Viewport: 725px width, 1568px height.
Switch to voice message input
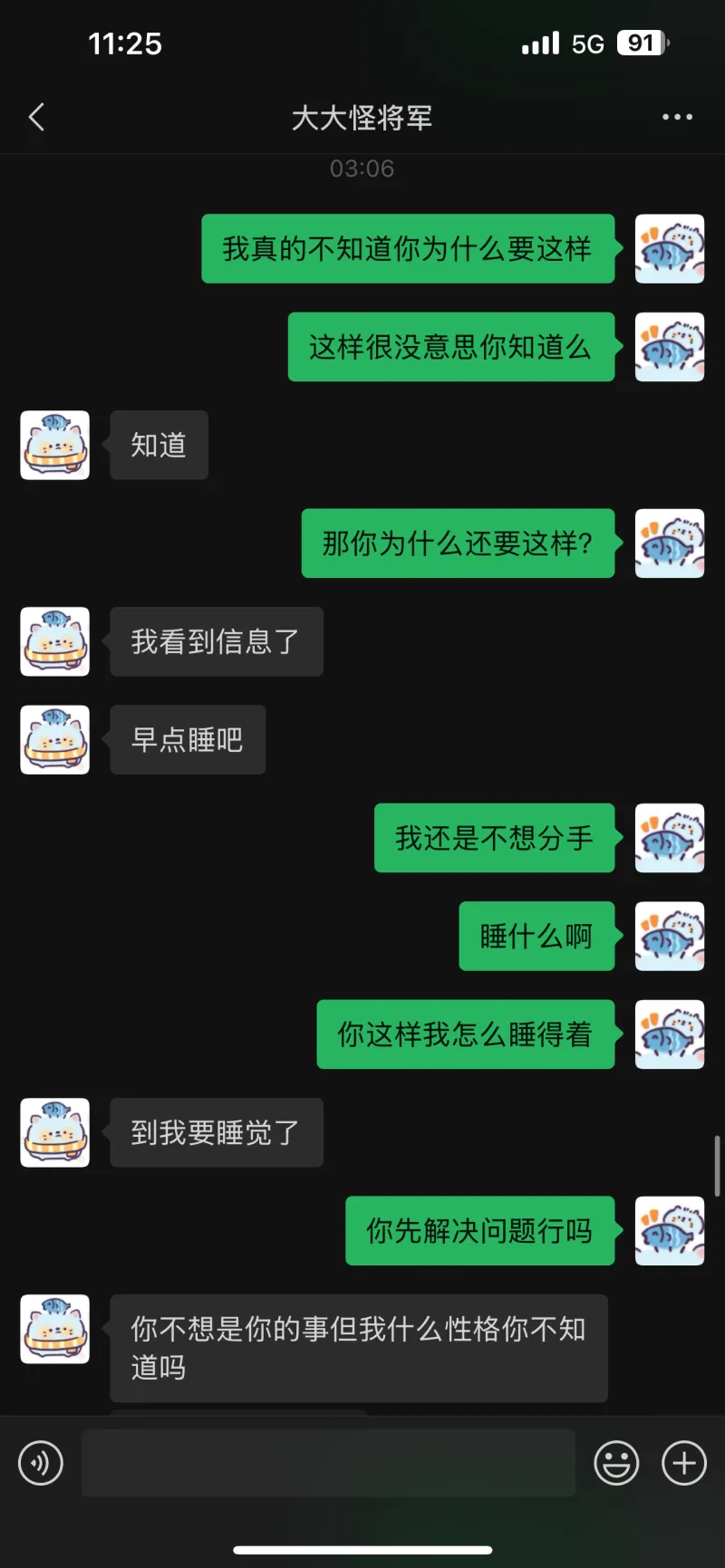(41, 1463)
